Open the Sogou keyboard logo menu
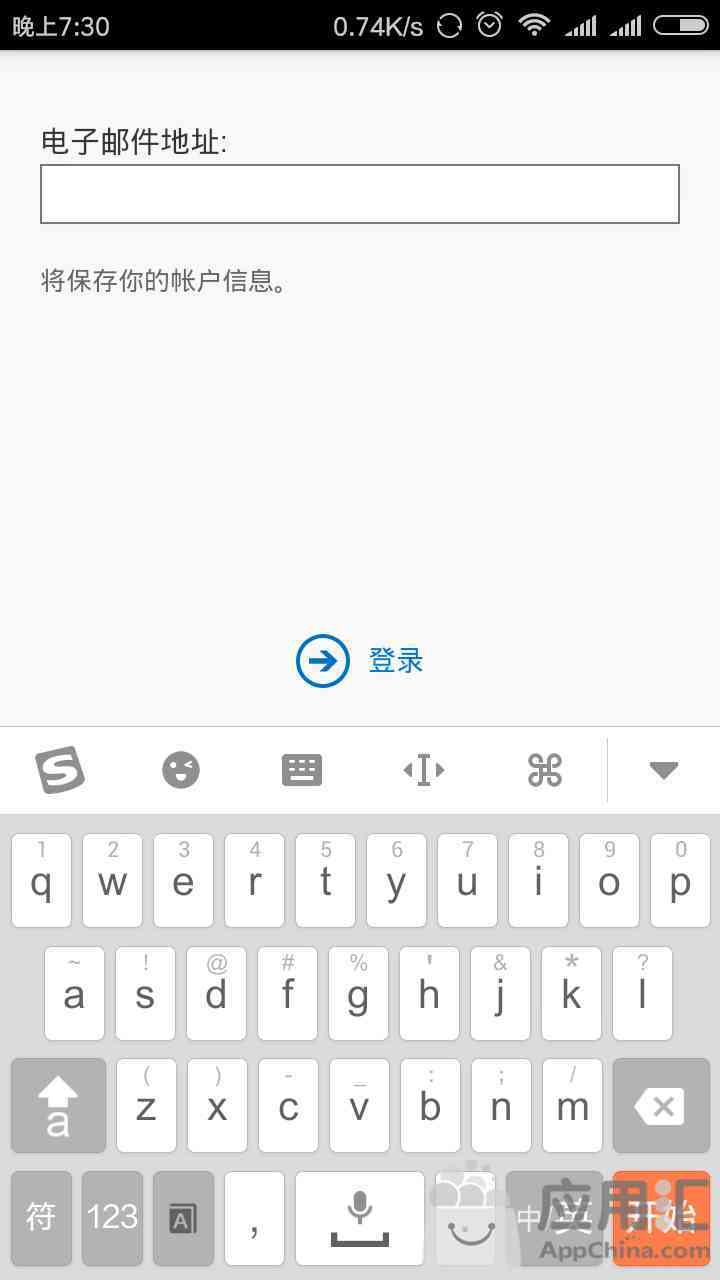720x1280 pixels. pyautogui.click(x=60, y=770)
